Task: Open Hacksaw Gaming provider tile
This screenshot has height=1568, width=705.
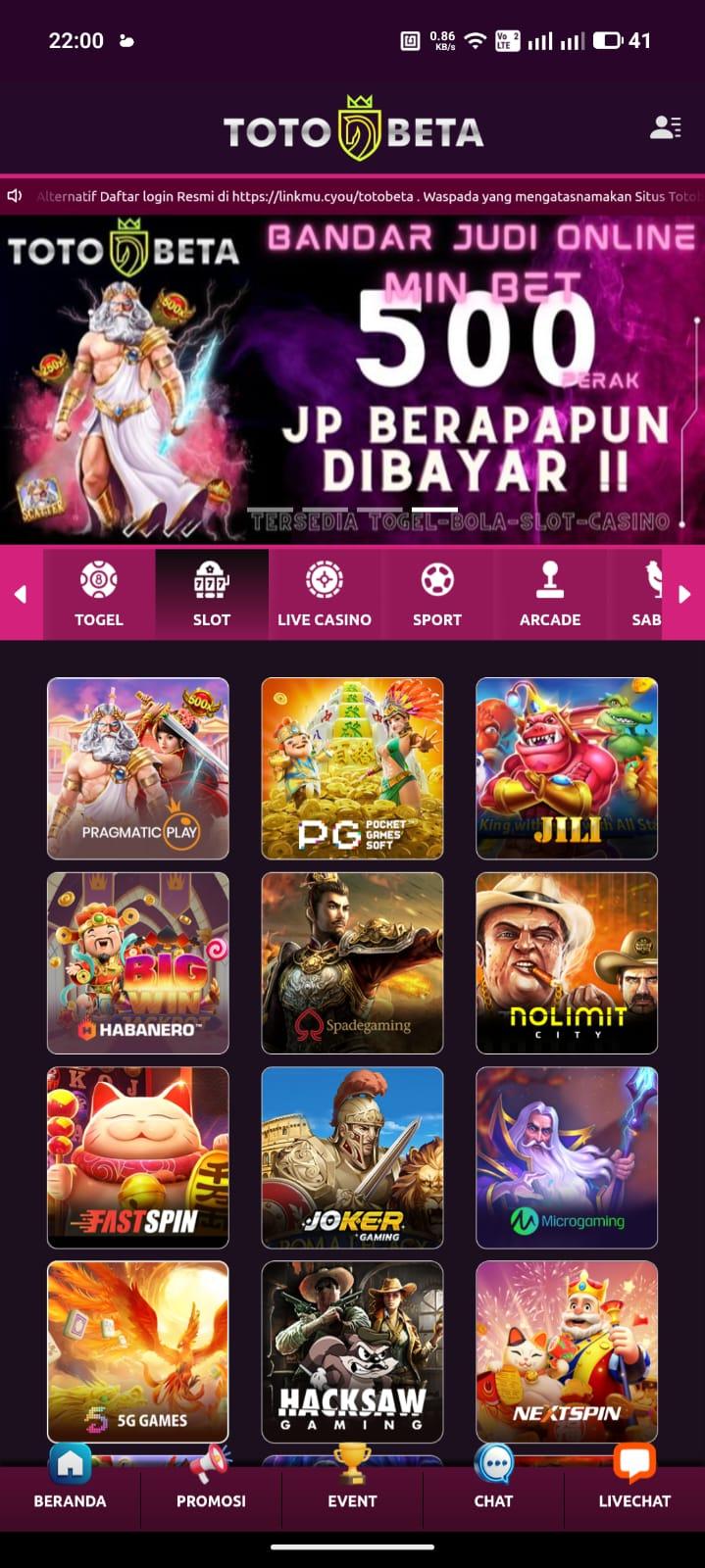Action: point(352,1351)
